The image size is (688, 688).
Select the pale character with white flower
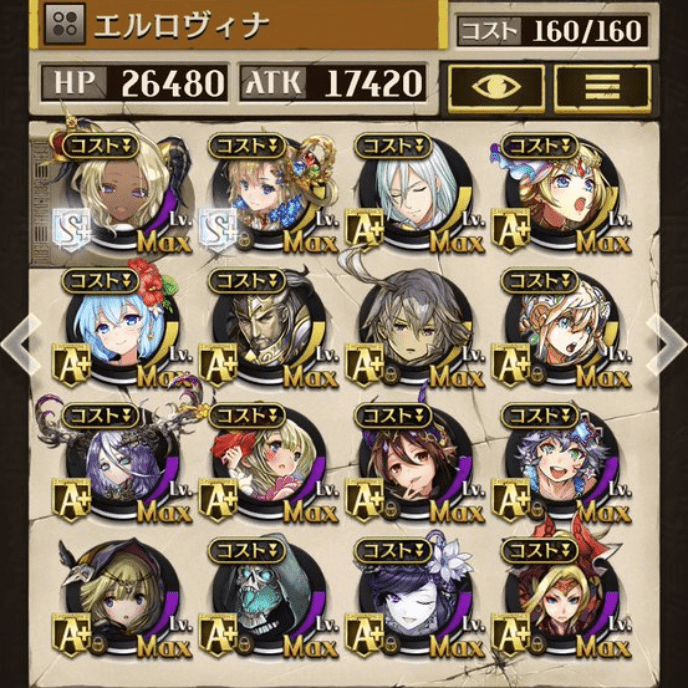tap(405, 600)
